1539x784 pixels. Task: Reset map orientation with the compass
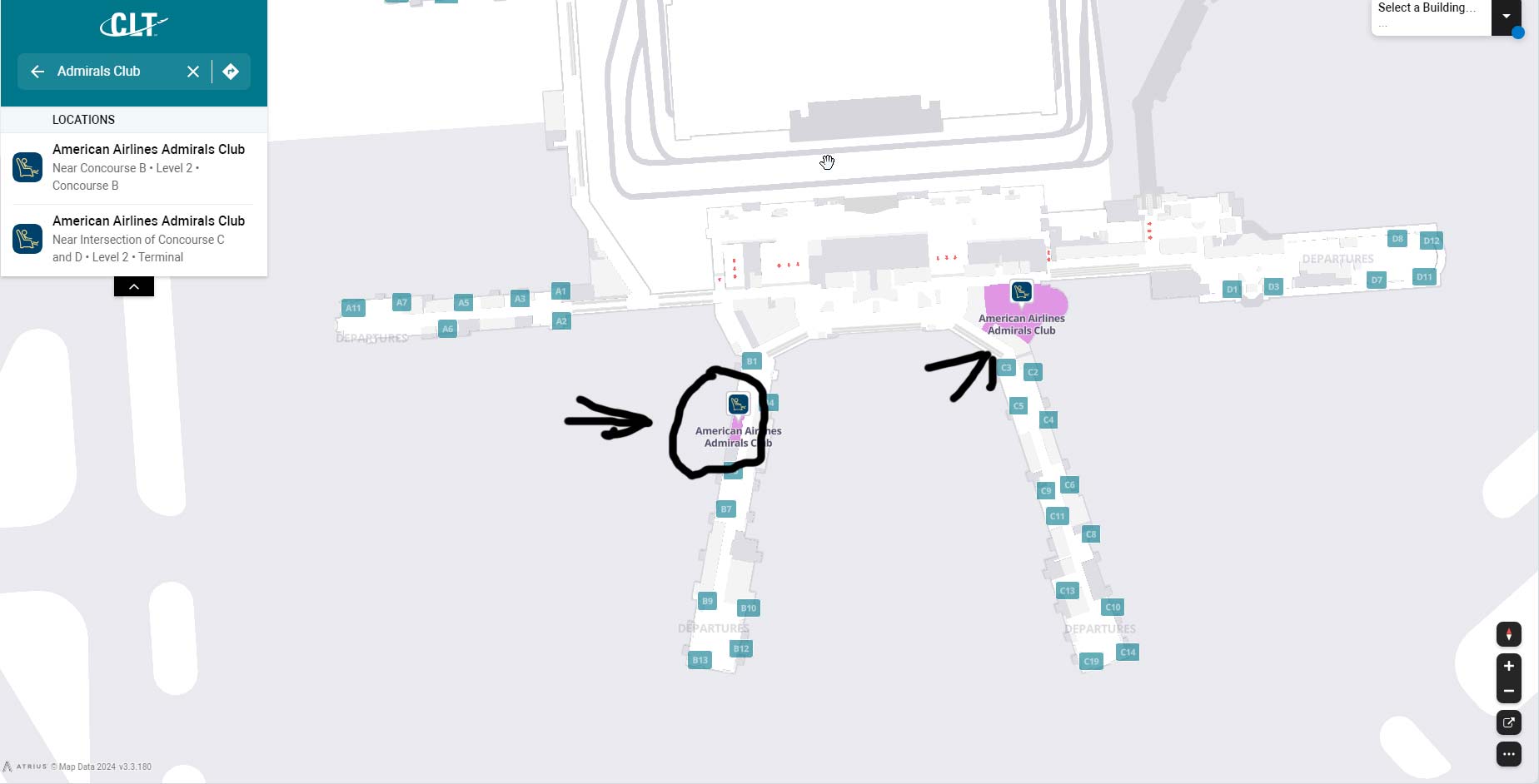click(1508, 634)
